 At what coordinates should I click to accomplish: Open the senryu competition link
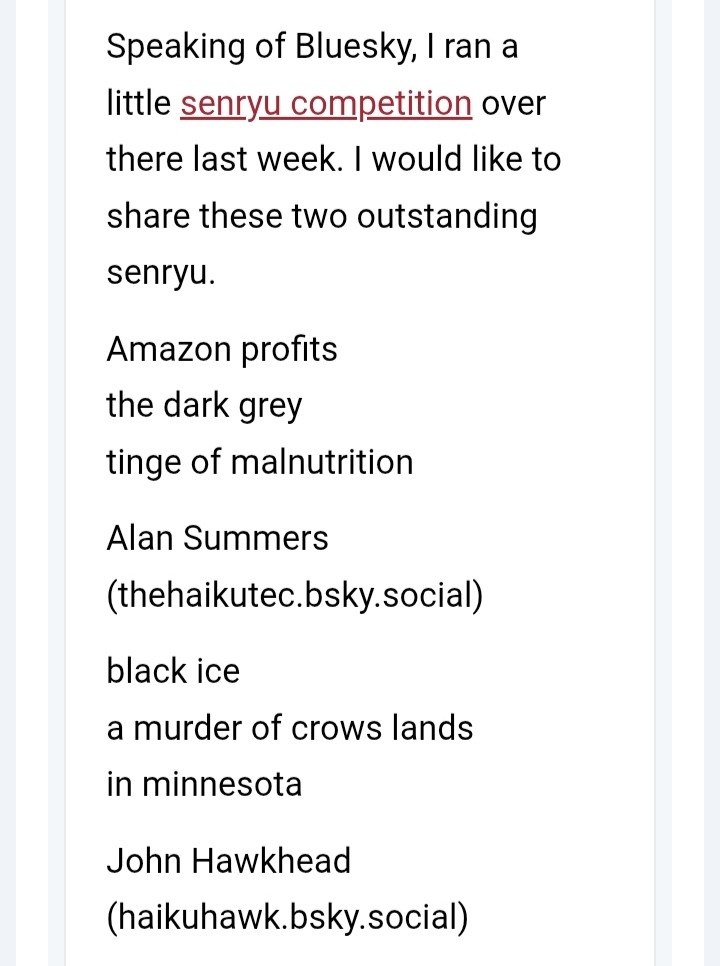tap(326, 104)
